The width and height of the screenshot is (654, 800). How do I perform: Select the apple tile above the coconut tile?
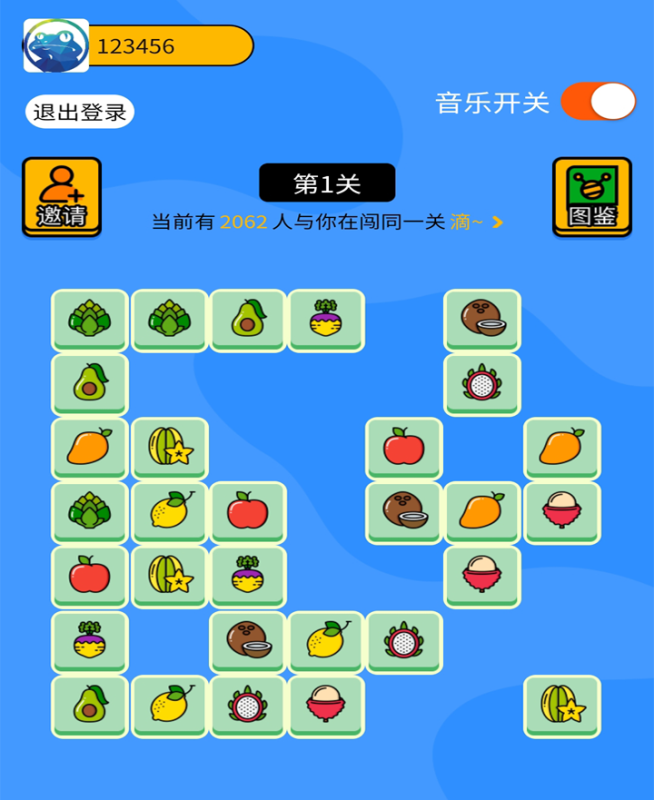pyautogui.click(x=404, y=447)
